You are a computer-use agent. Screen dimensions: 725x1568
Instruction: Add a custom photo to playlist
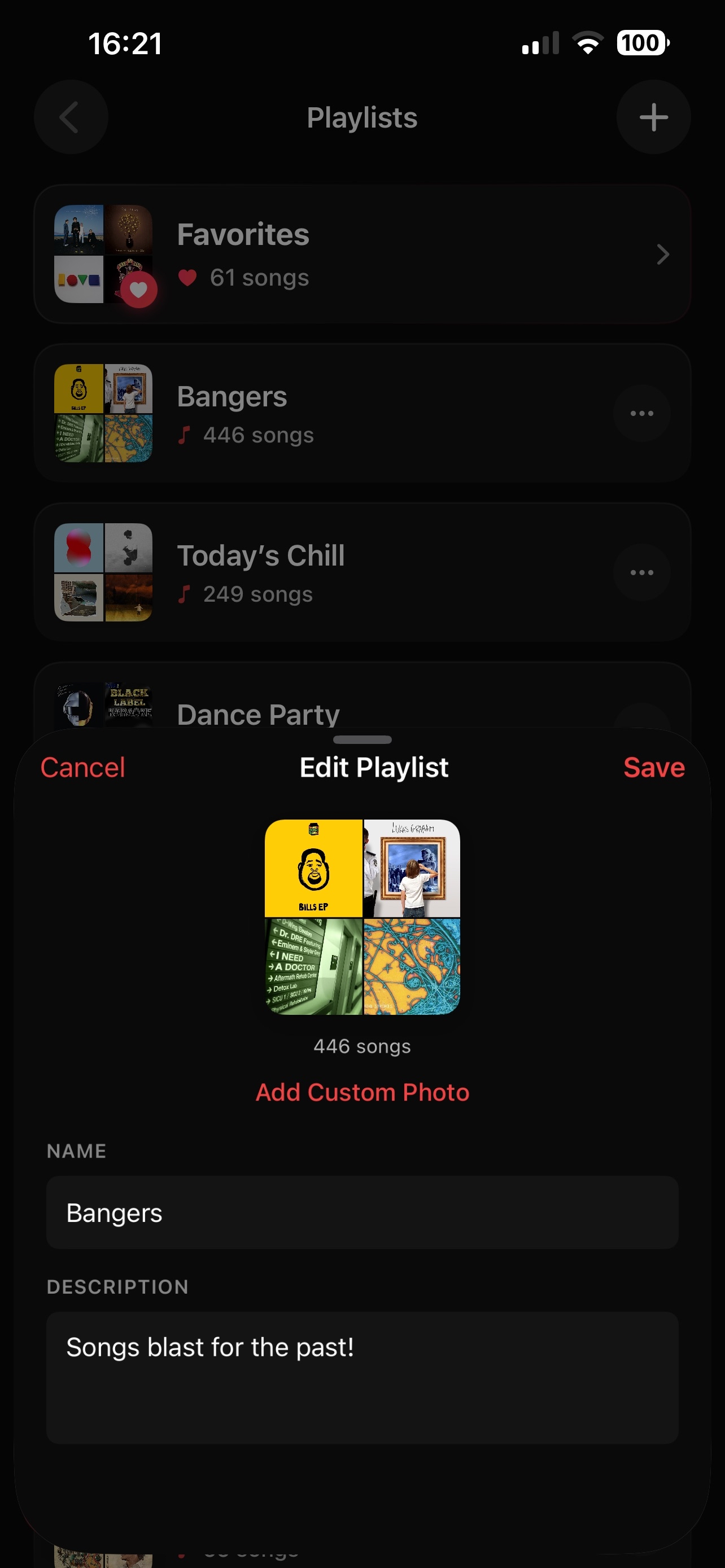click(x=362, y=1092)
